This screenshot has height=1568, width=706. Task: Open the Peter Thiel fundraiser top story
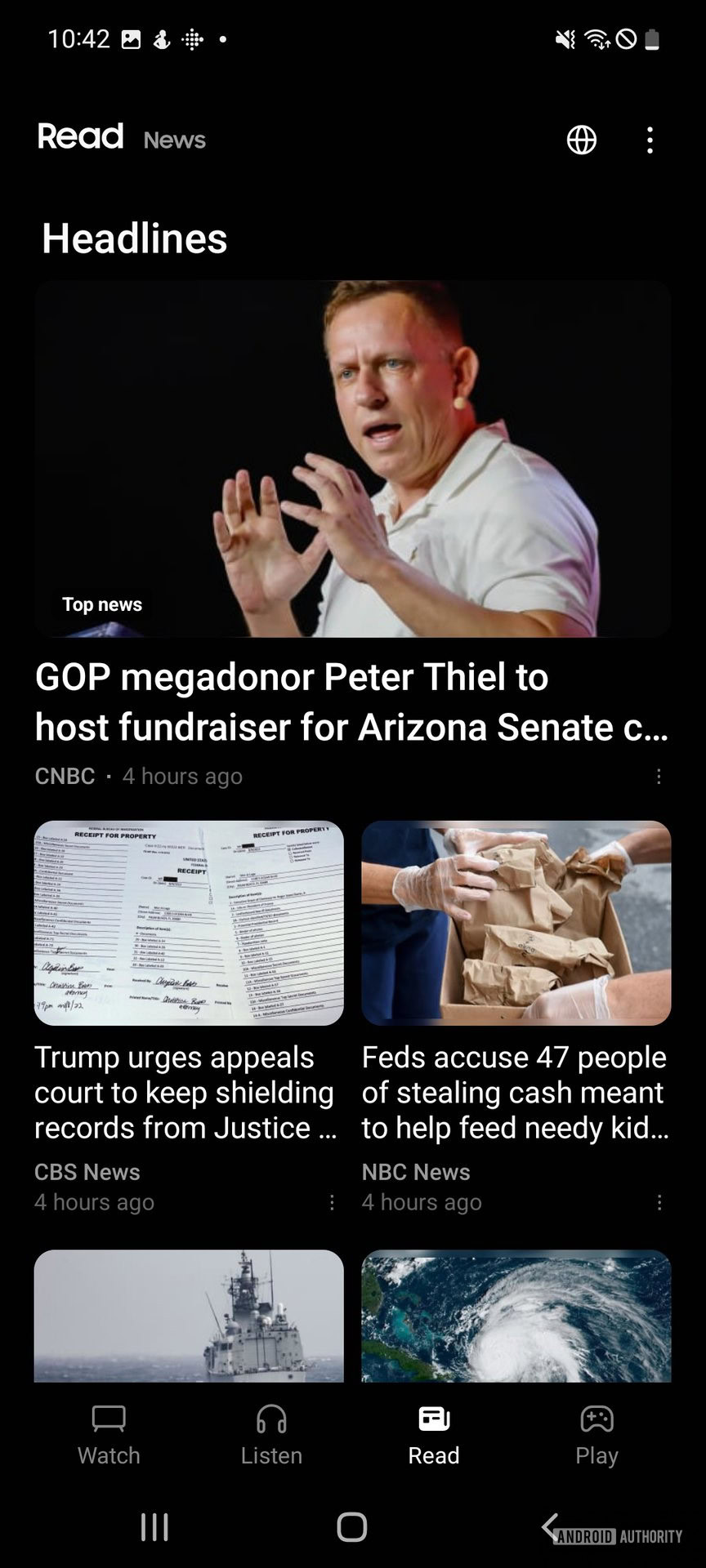tap(352, 702)
